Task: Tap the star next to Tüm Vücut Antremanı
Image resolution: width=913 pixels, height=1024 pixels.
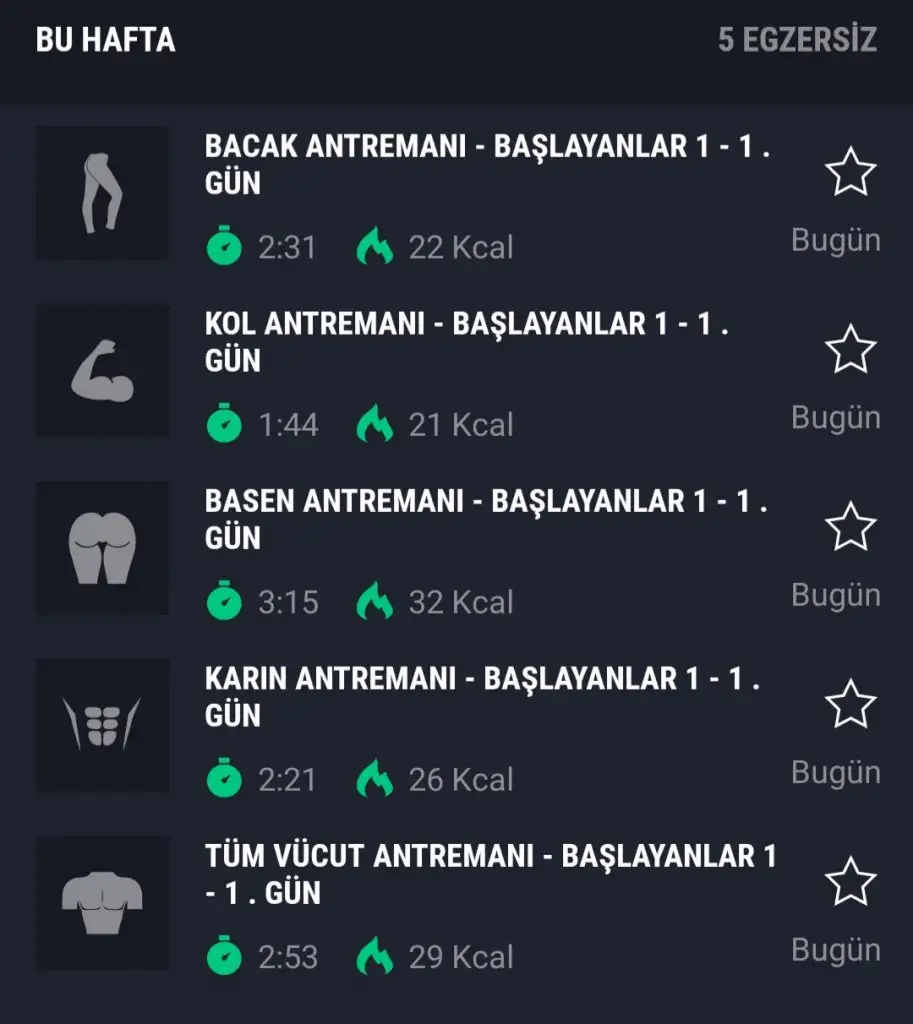Action: (x=850, y=881)
